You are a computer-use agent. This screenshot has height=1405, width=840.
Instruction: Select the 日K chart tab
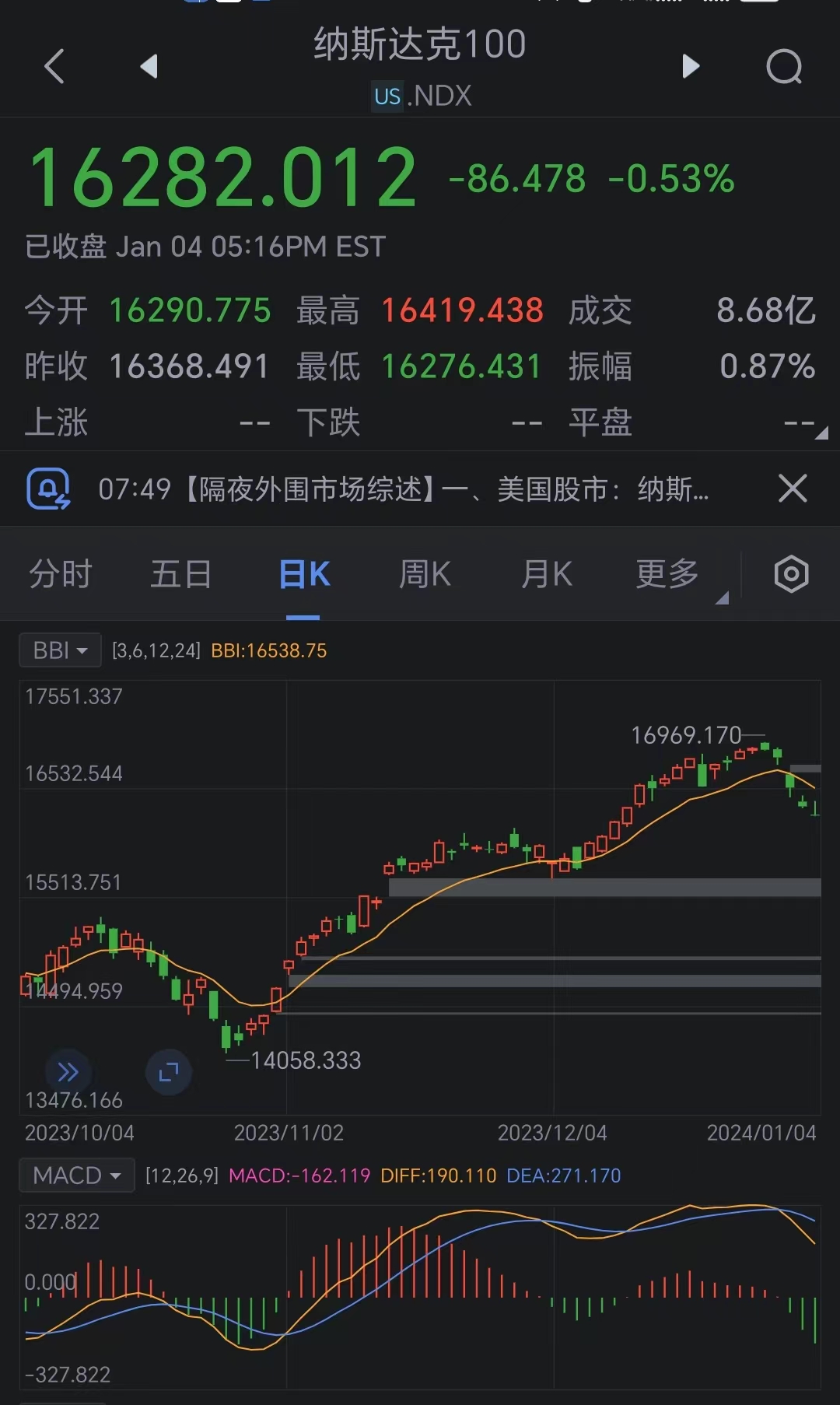click(x=304, y=575)
